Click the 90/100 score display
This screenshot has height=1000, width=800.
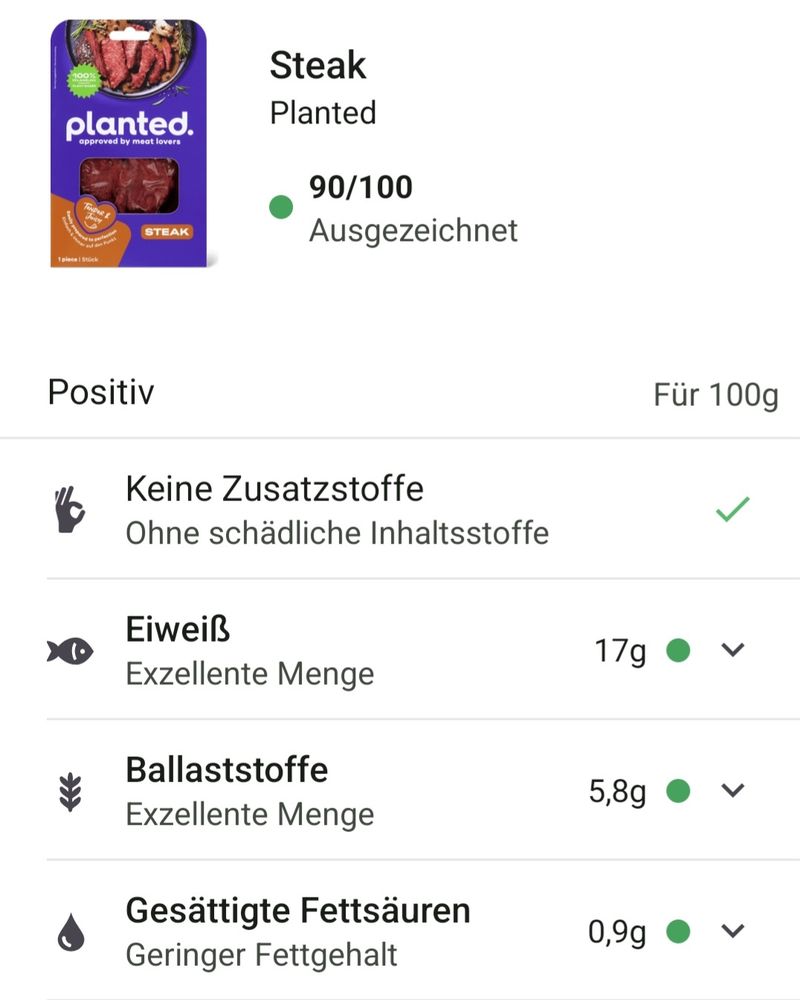click(360, 187)
